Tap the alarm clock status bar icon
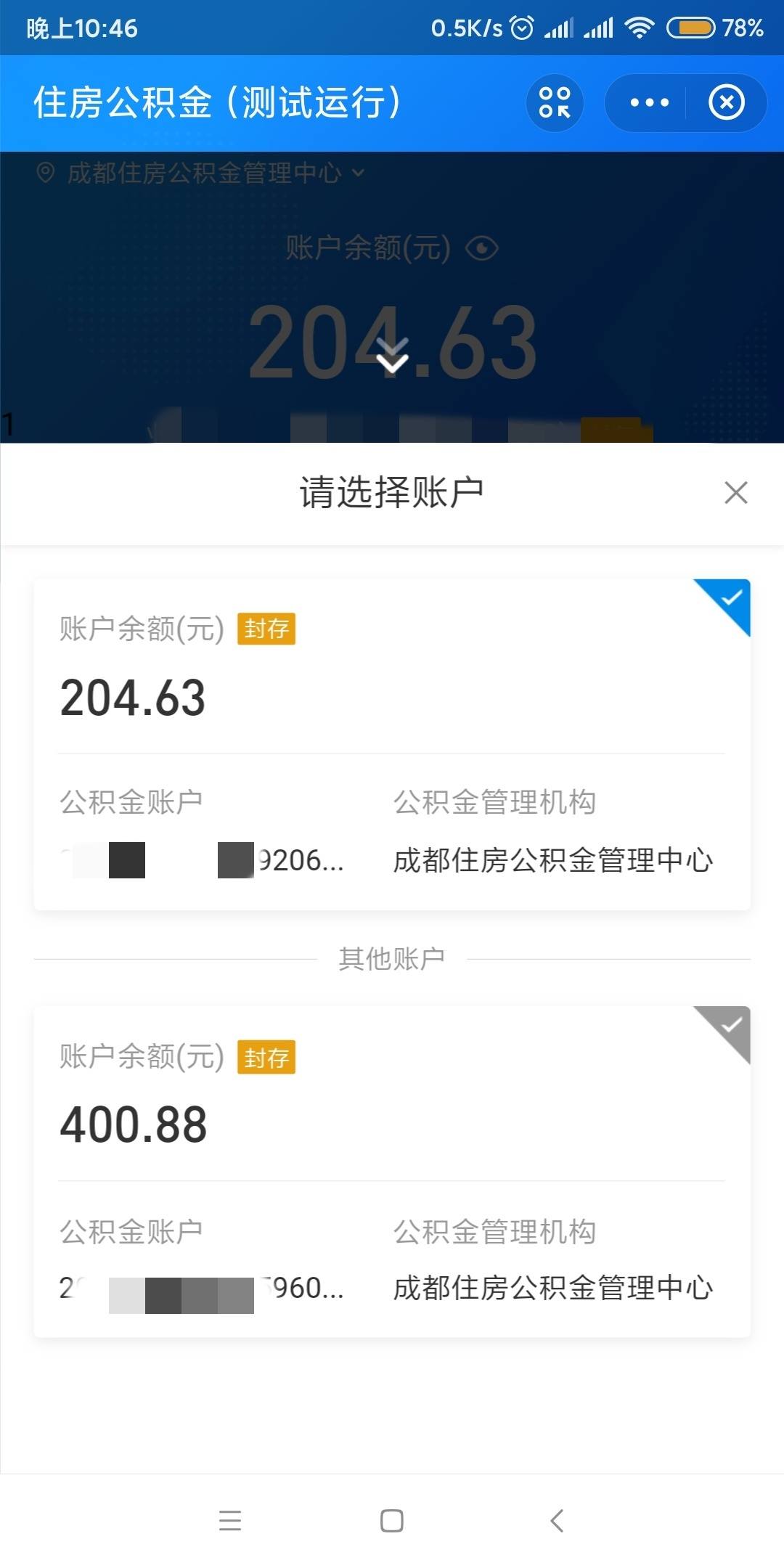784x1568 pixels. pos(520,26)
